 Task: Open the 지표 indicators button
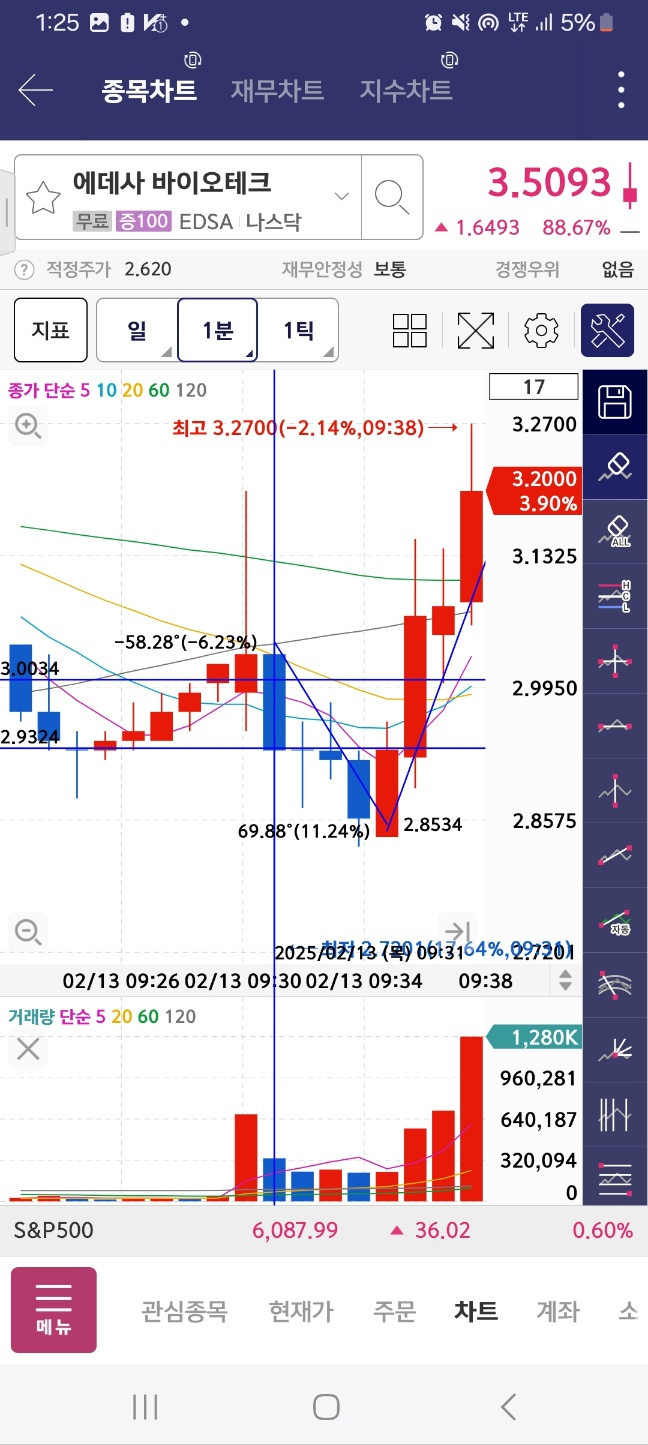(51, 329)
